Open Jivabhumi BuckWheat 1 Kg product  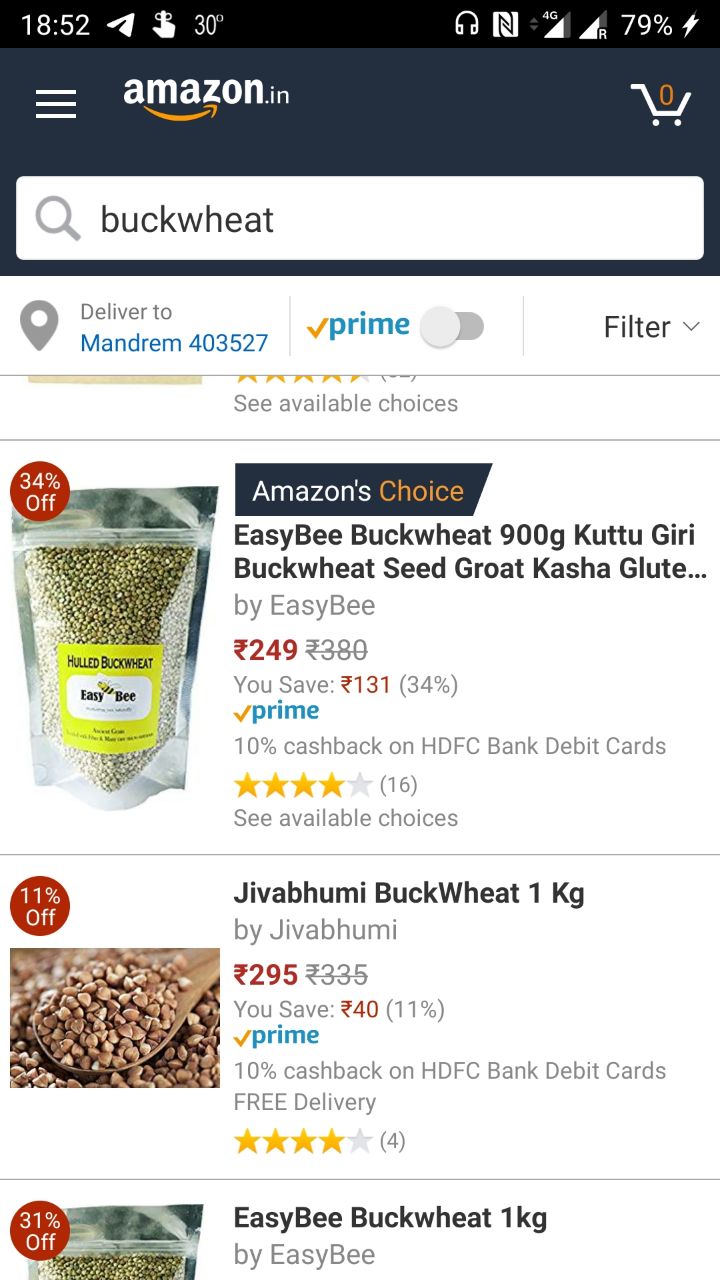[408, 893]
